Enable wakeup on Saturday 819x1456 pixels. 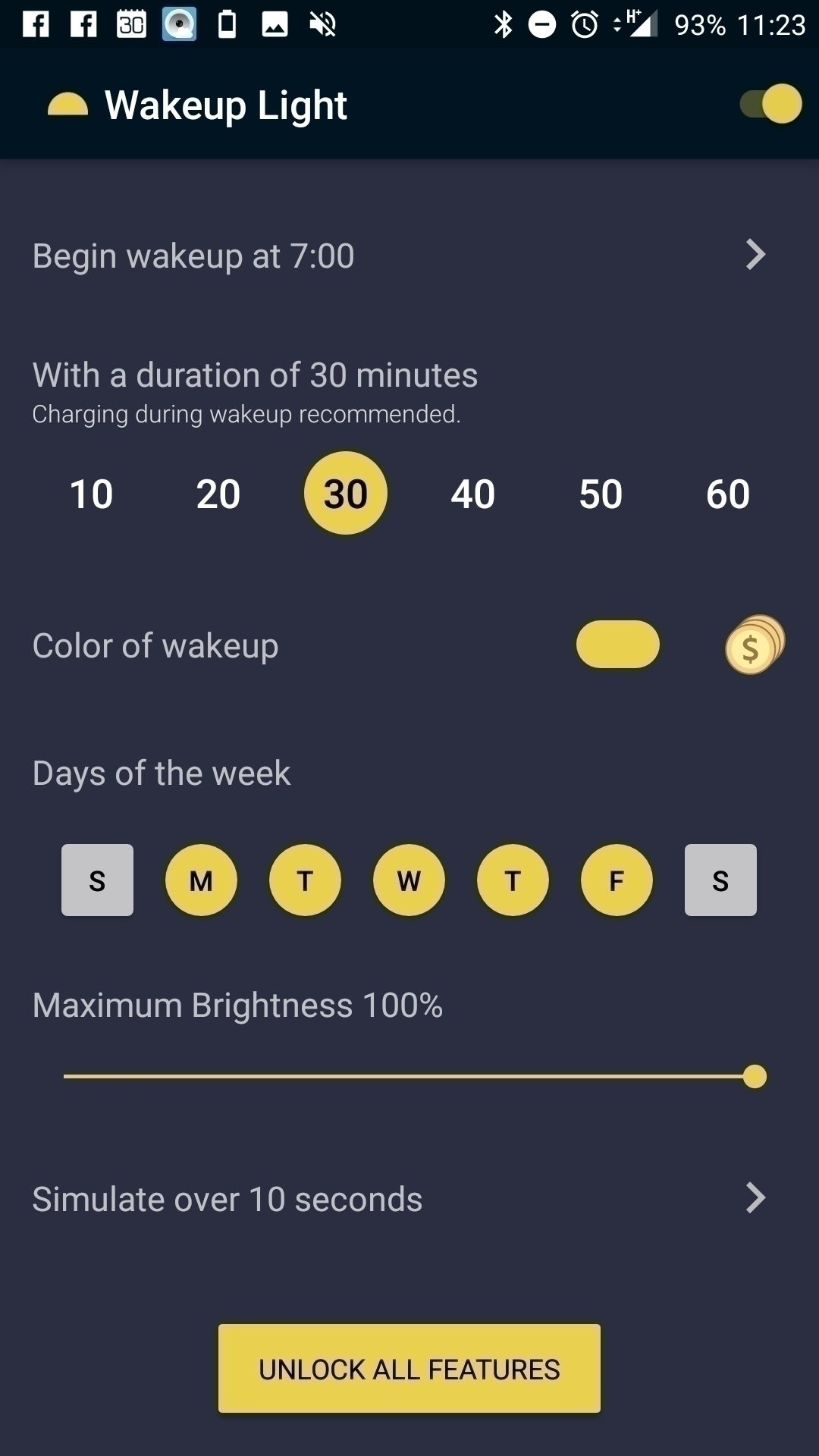tap(720, 880)
